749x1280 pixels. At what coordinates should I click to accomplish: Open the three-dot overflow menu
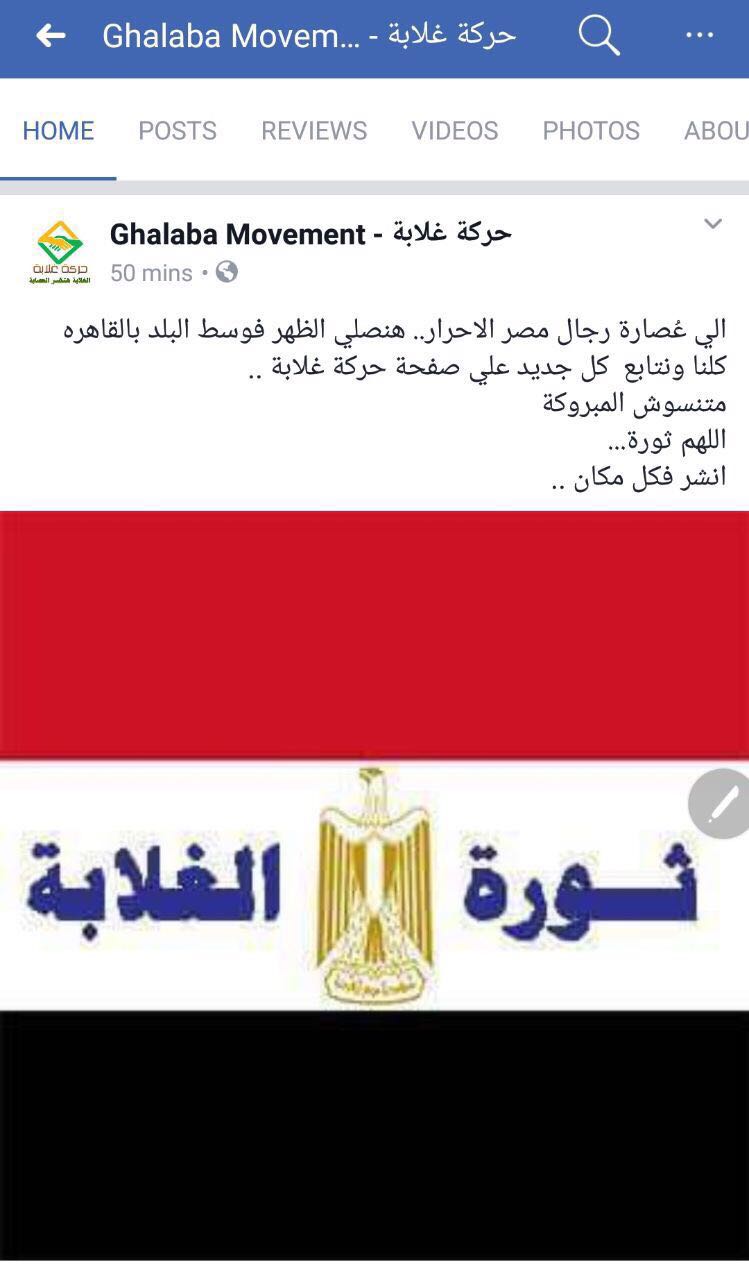[x=700, y=36]
